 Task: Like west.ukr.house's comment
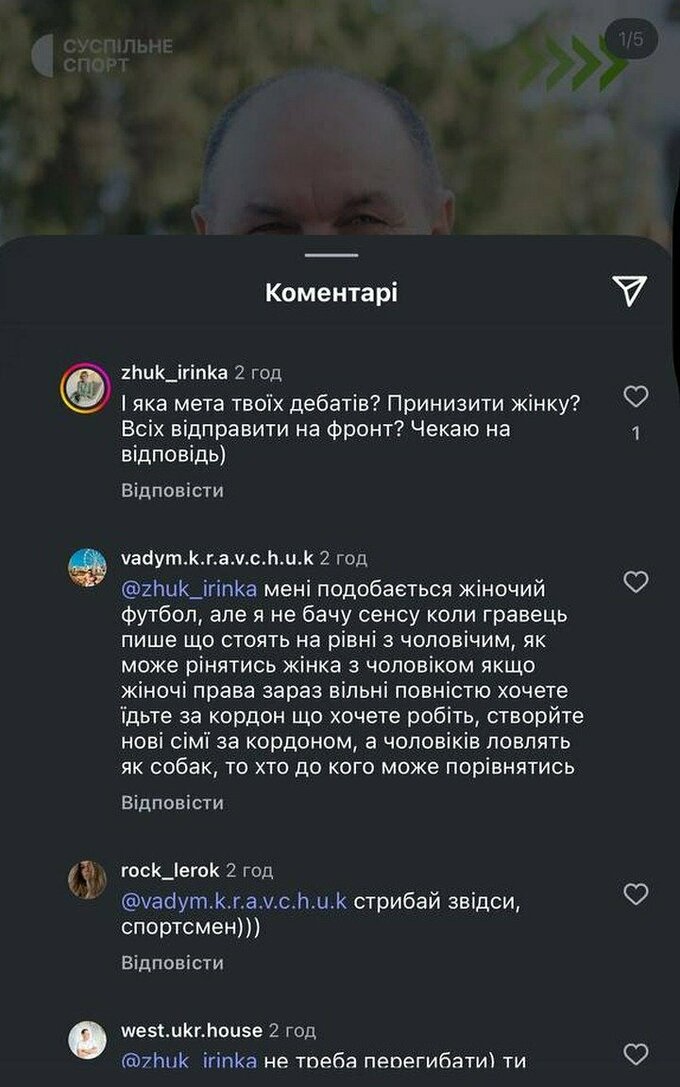click(x=636, y=1053)
